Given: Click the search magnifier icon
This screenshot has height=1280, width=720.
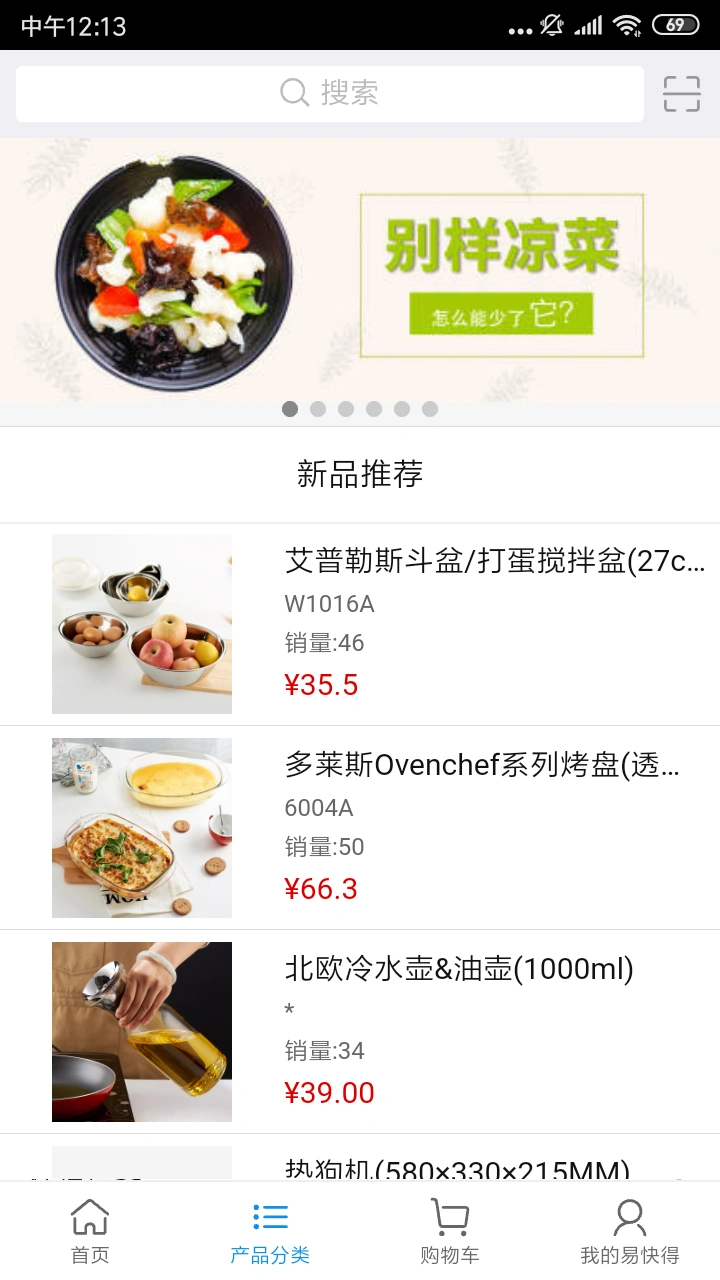Looking at the screenshot, I should [x=293, y=93].
